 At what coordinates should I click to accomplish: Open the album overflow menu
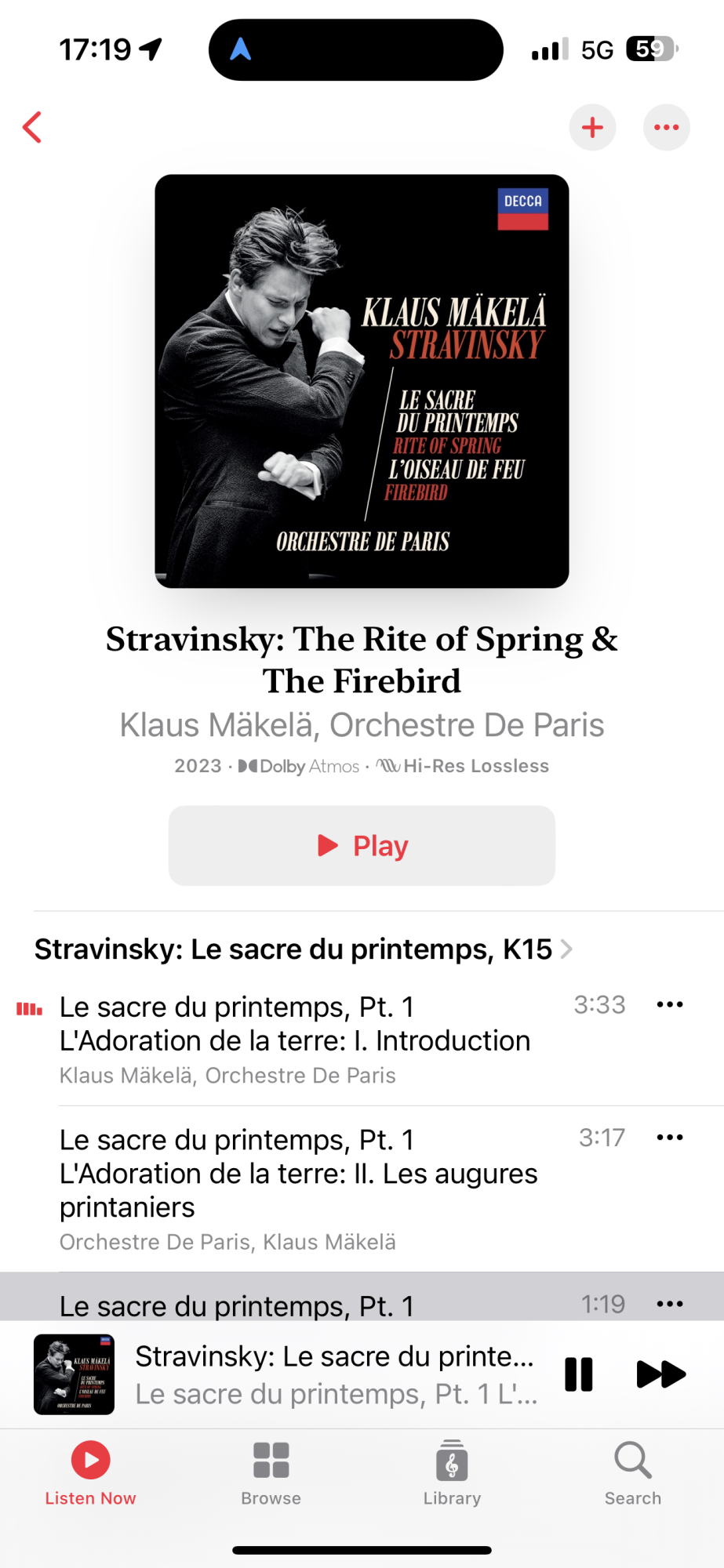(x=666, y=128)
